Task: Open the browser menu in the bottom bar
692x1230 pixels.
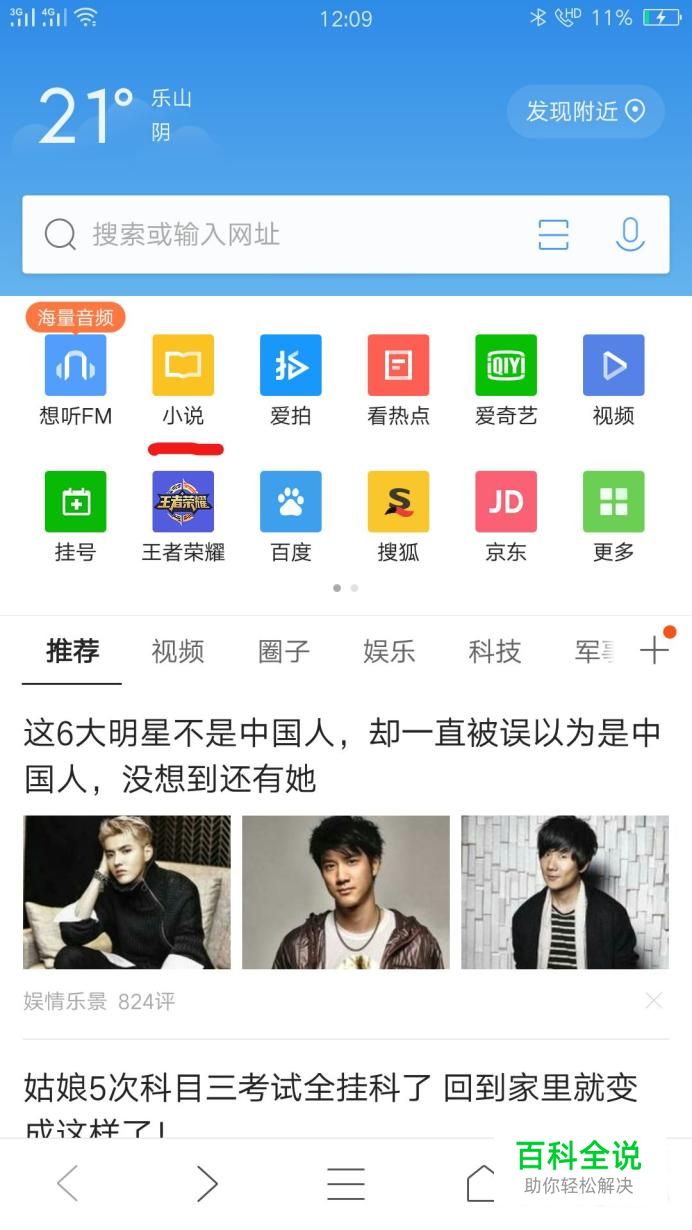Action: (x=346, y=1184)
